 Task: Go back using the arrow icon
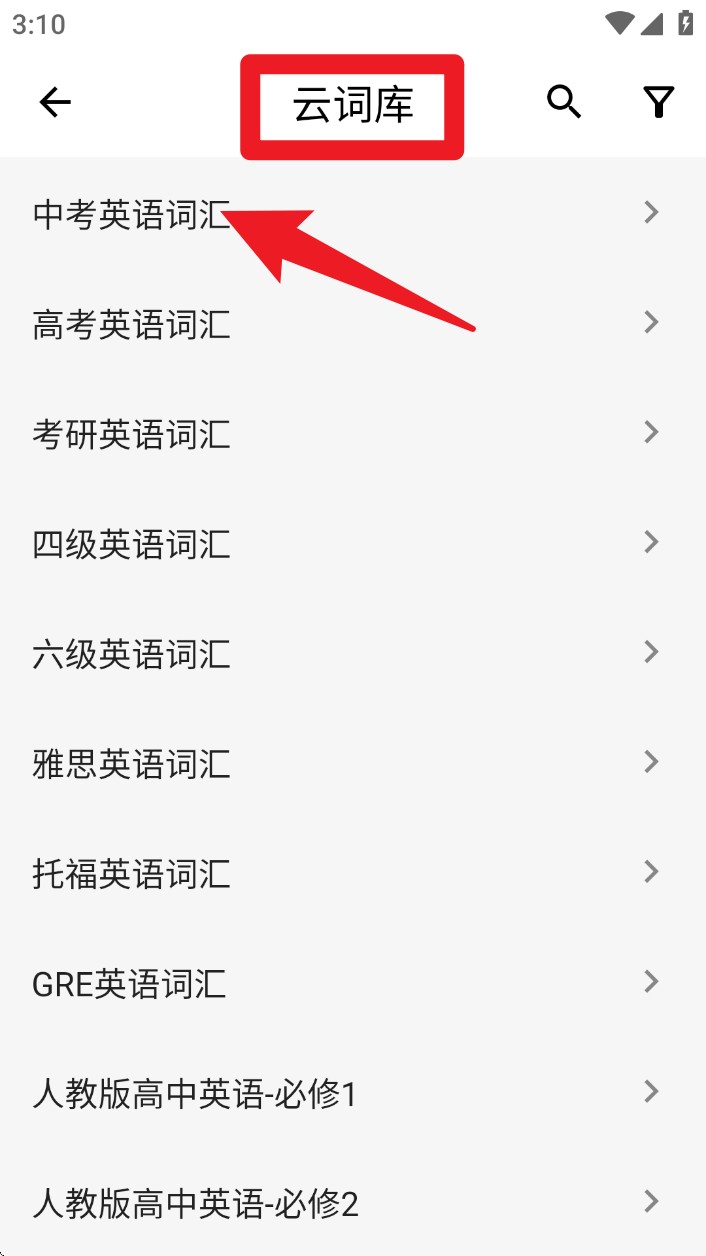pyautogui.click(x=55, y=102)
